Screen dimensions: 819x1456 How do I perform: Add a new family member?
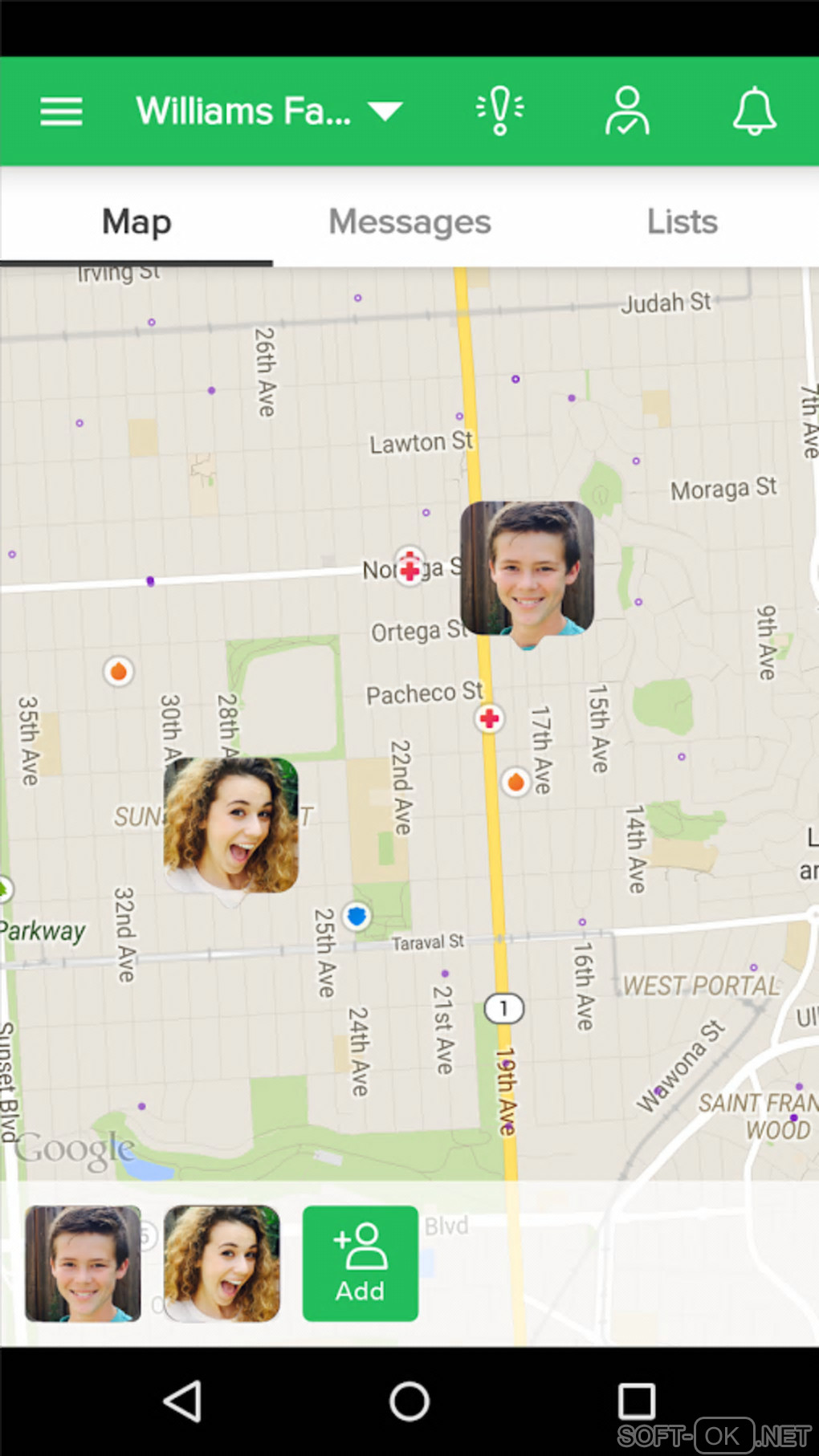point(360,1263)
